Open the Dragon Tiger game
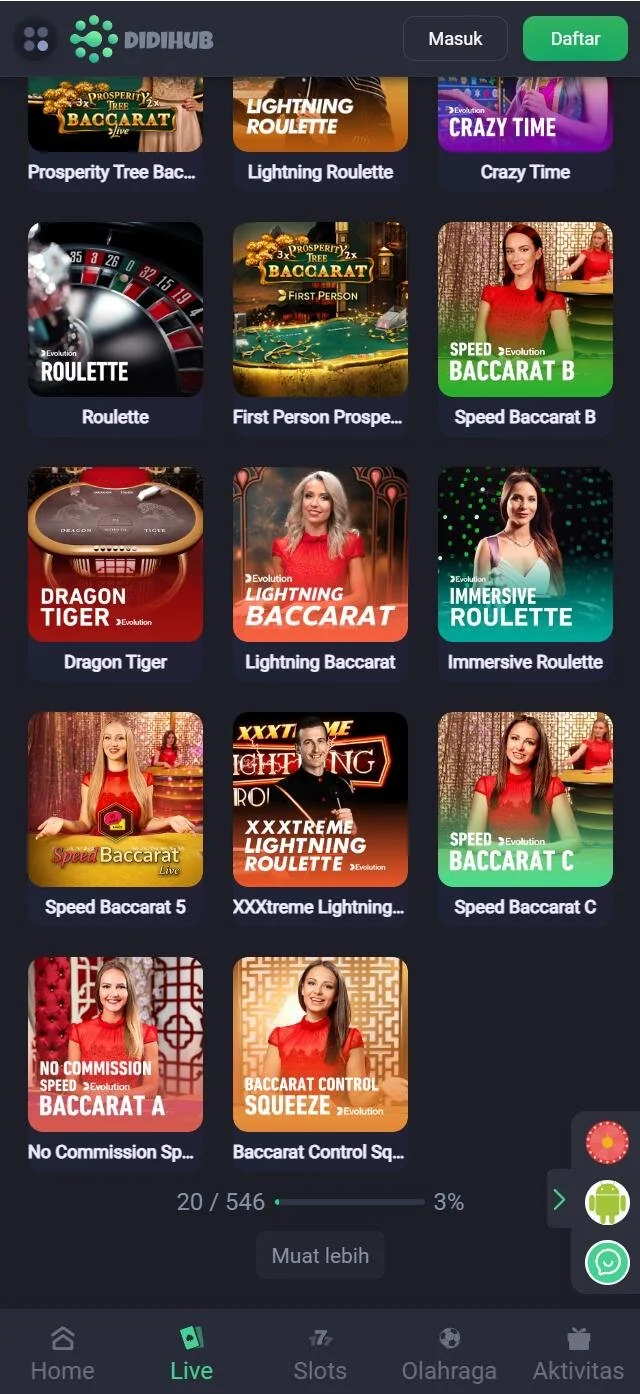This screenshot has height=1394, width=640. click(x=115, y=555)
